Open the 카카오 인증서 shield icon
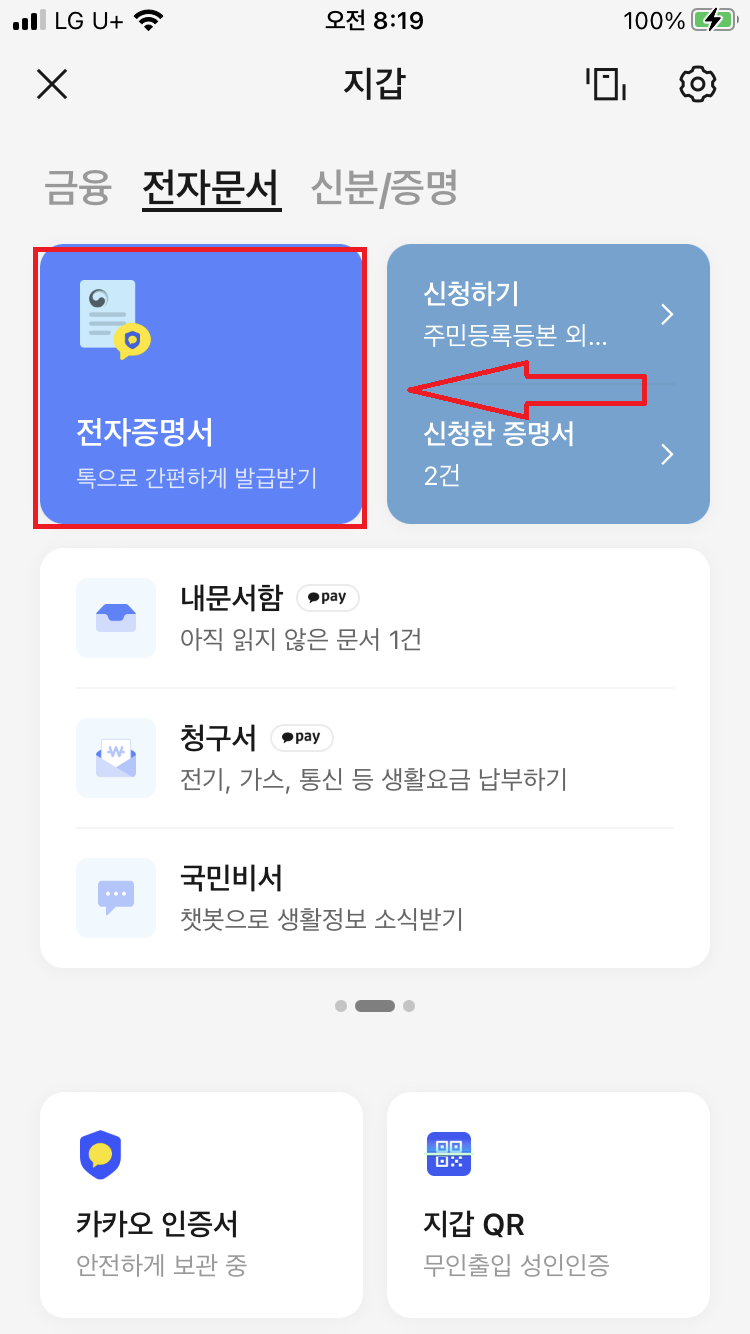The height and width of the screenshot is (1334, 750). click(100, 1155)
